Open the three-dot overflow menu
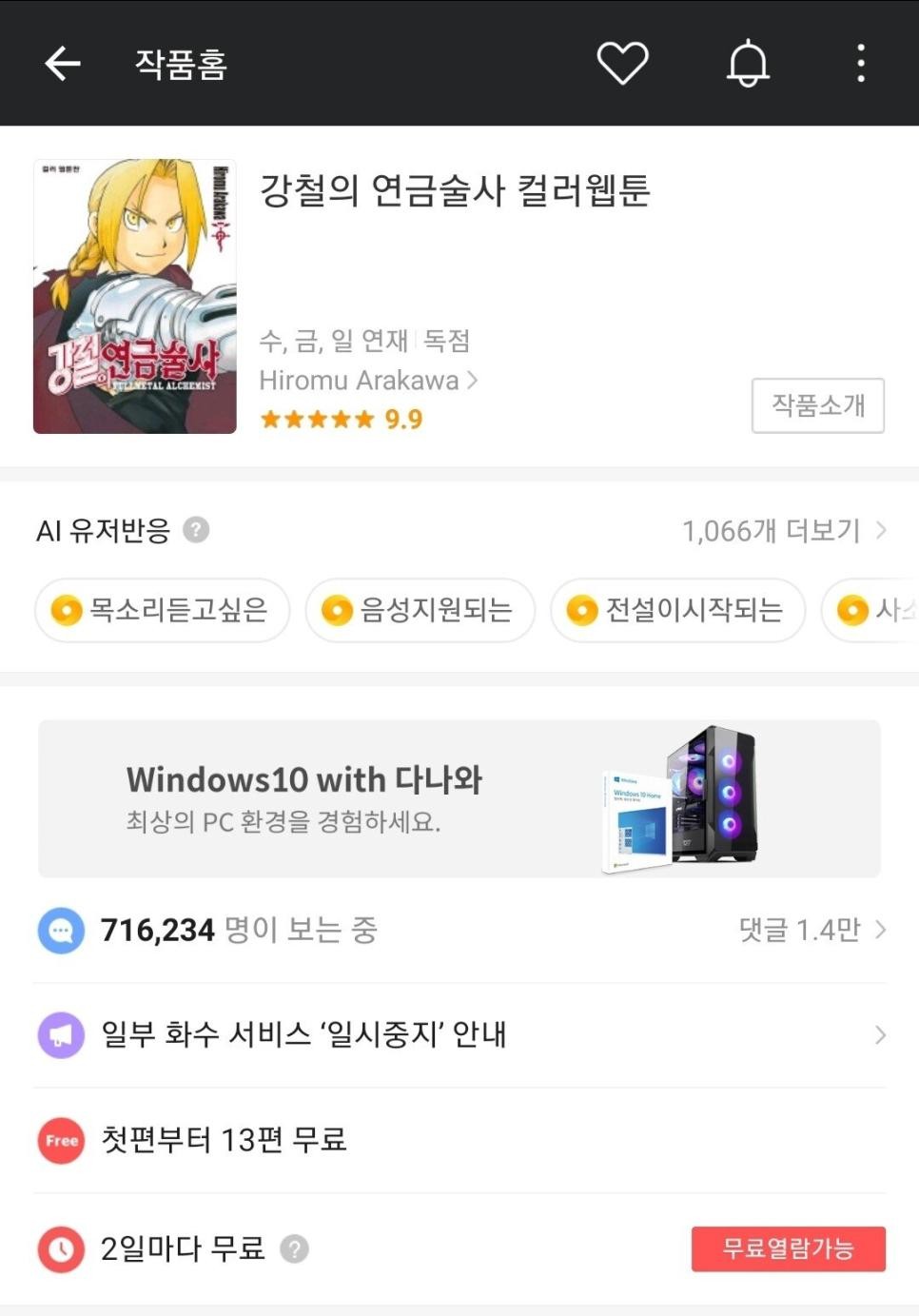The height and width of the screenshot is (1316, 919). [859, 63]
